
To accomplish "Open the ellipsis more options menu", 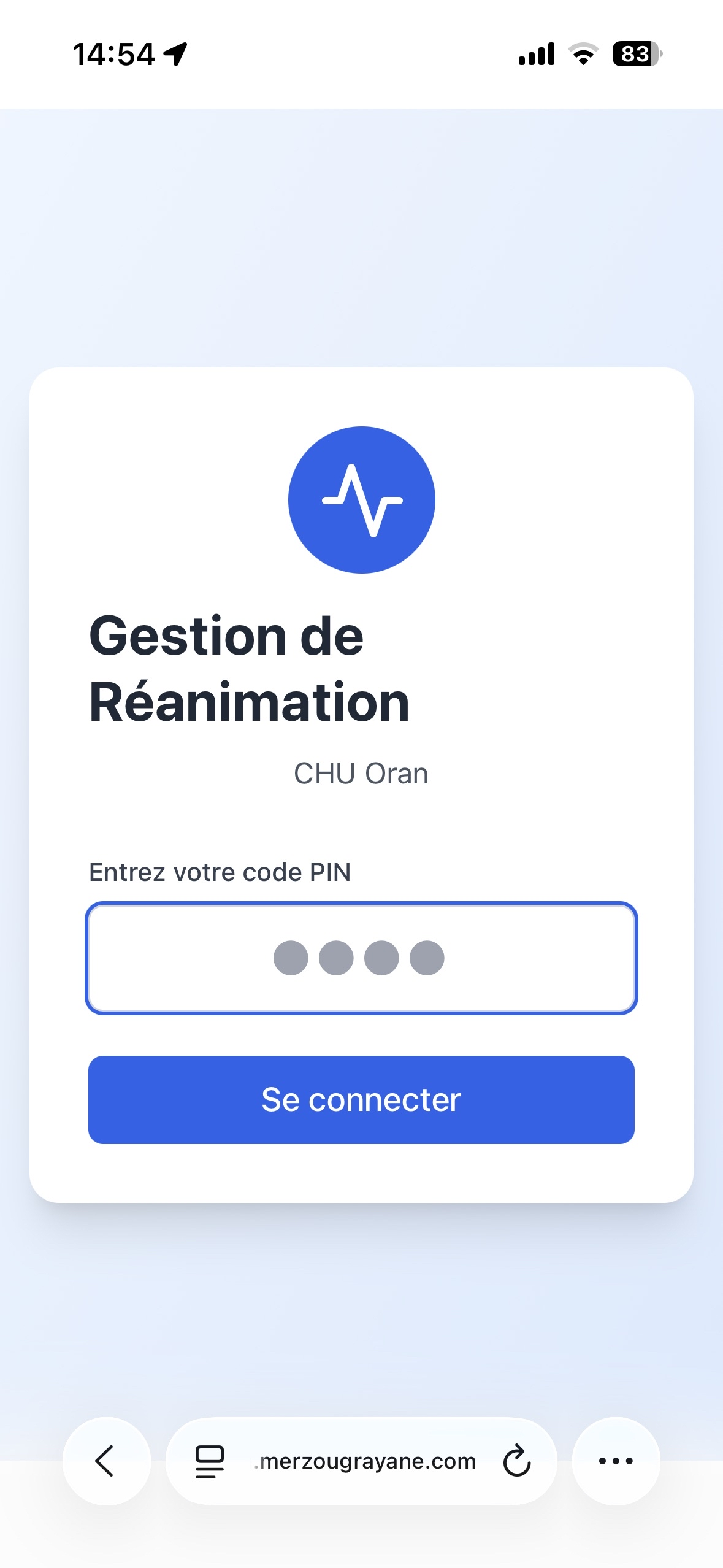I will pos(616,1460).
